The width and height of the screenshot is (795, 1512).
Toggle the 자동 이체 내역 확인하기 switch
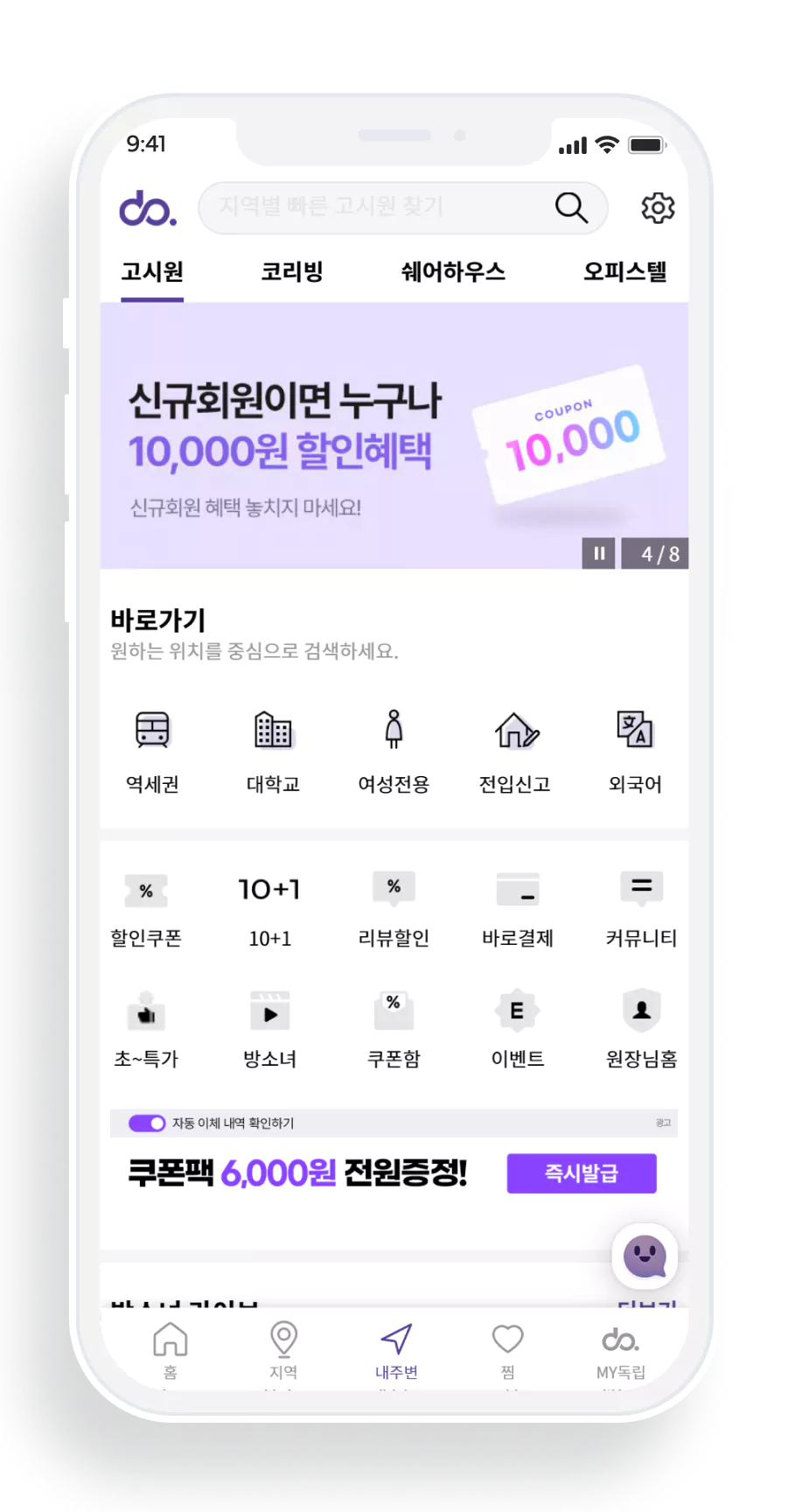(x=147, y=1123)
